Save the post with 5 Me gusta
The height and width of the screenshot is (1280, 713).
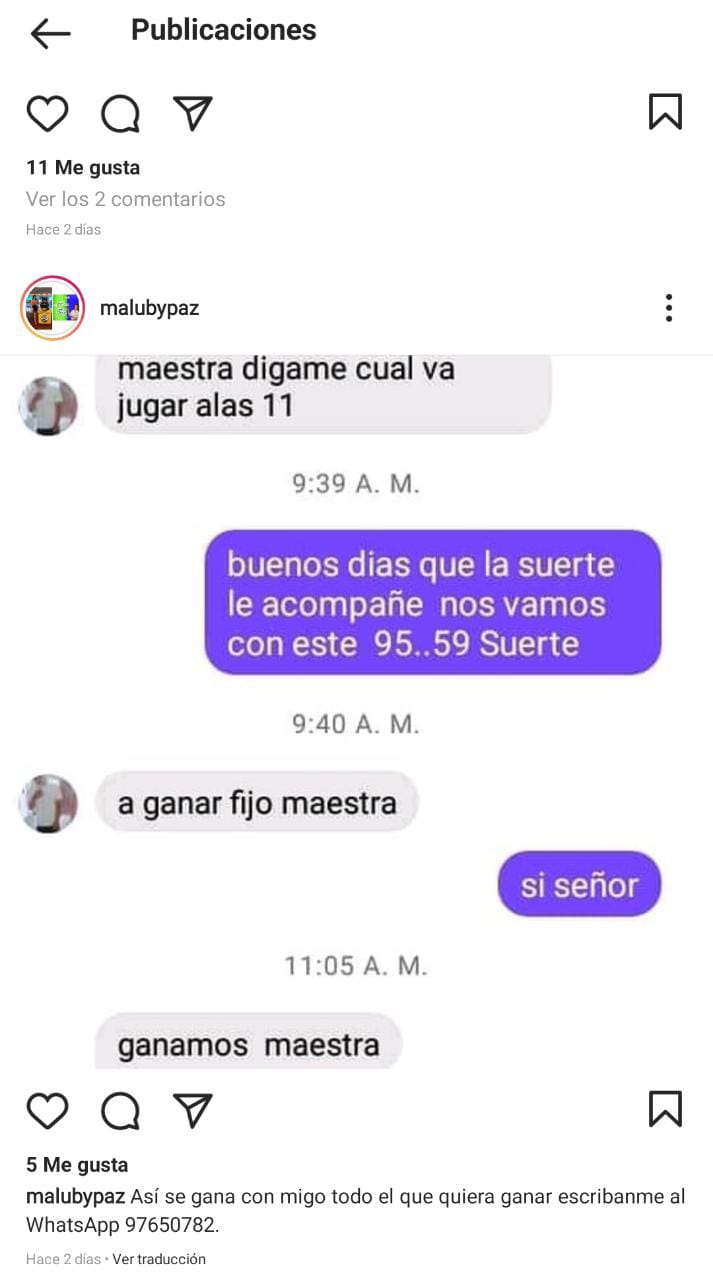tap(665, 1109)
